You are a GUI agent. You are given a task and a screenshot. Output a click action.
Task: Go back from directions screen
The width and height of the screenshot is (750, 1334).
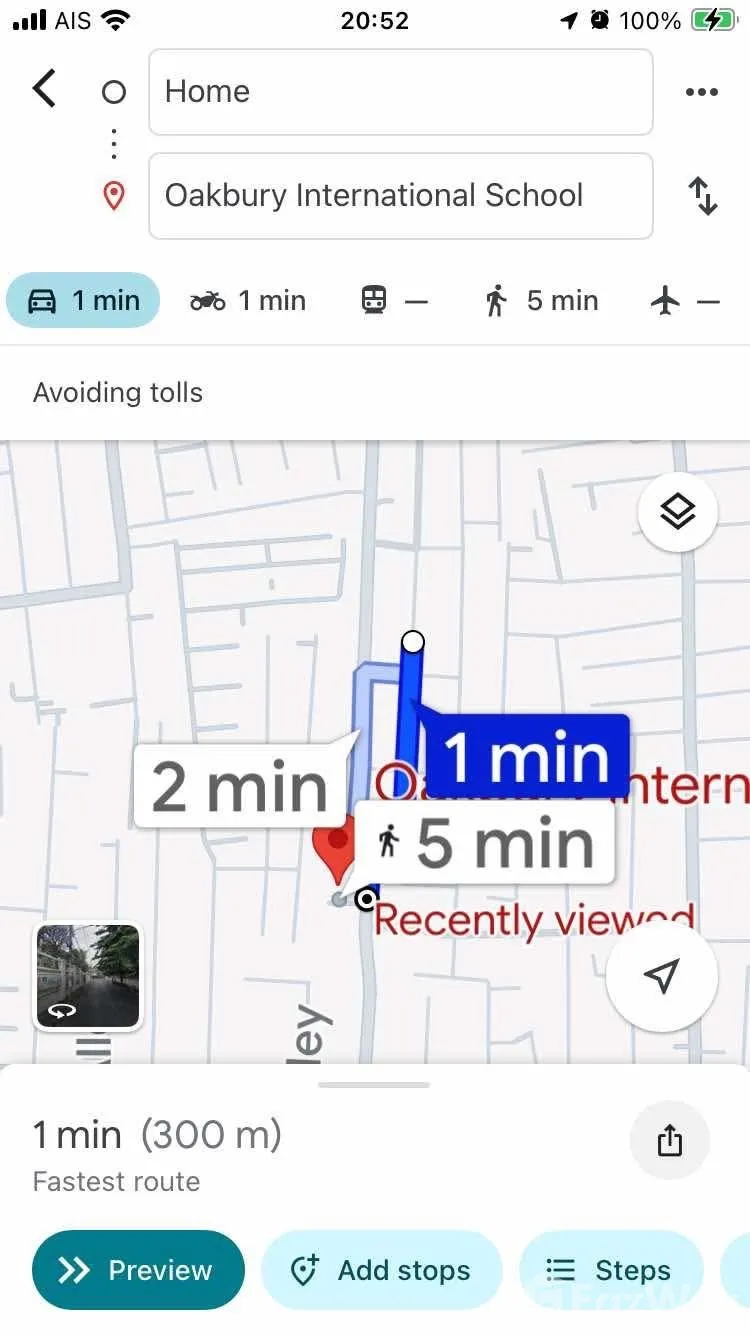(x=45, y=89)
